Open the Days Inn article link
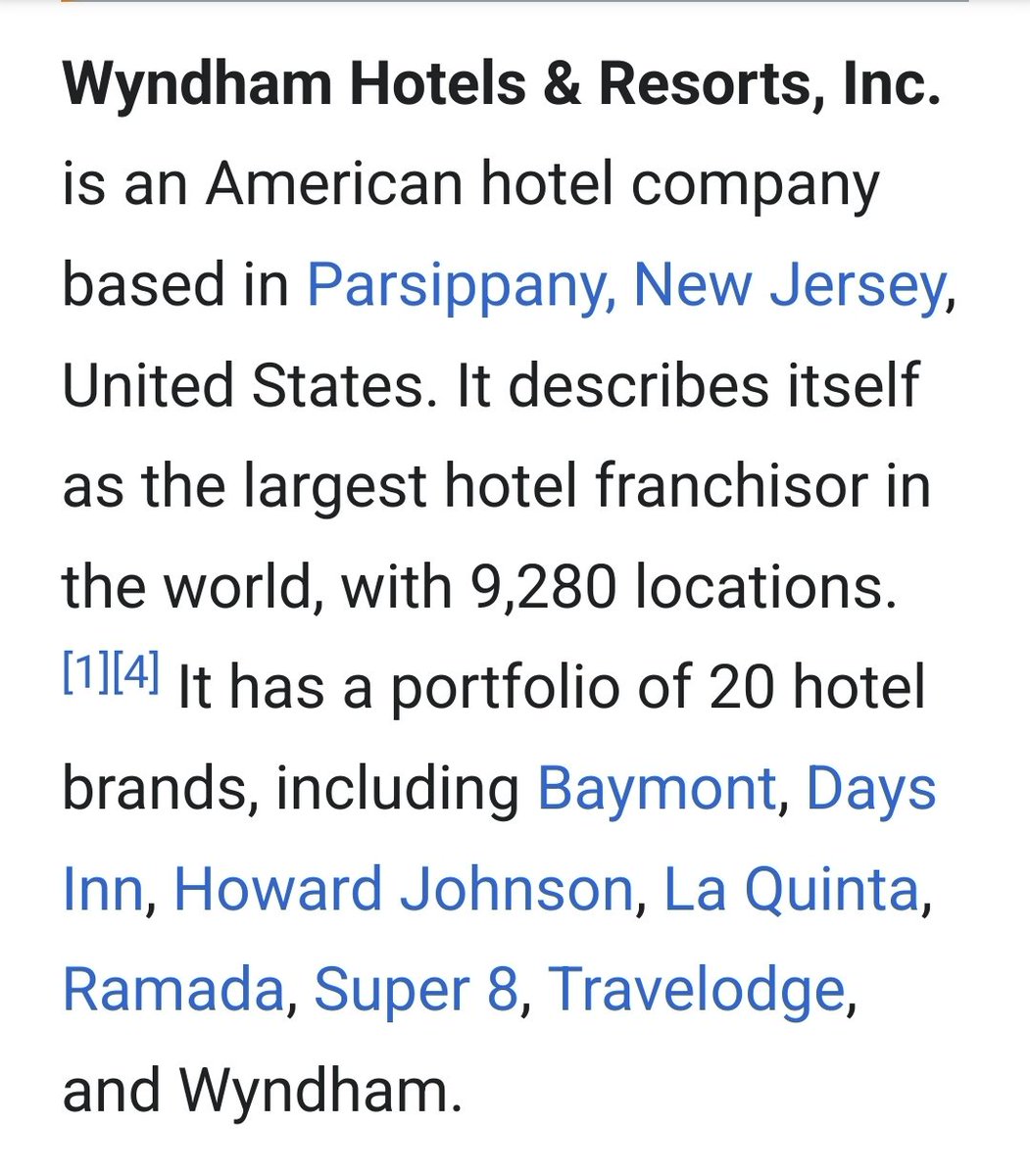The image size is (1030, 1176). pos(870,789)
